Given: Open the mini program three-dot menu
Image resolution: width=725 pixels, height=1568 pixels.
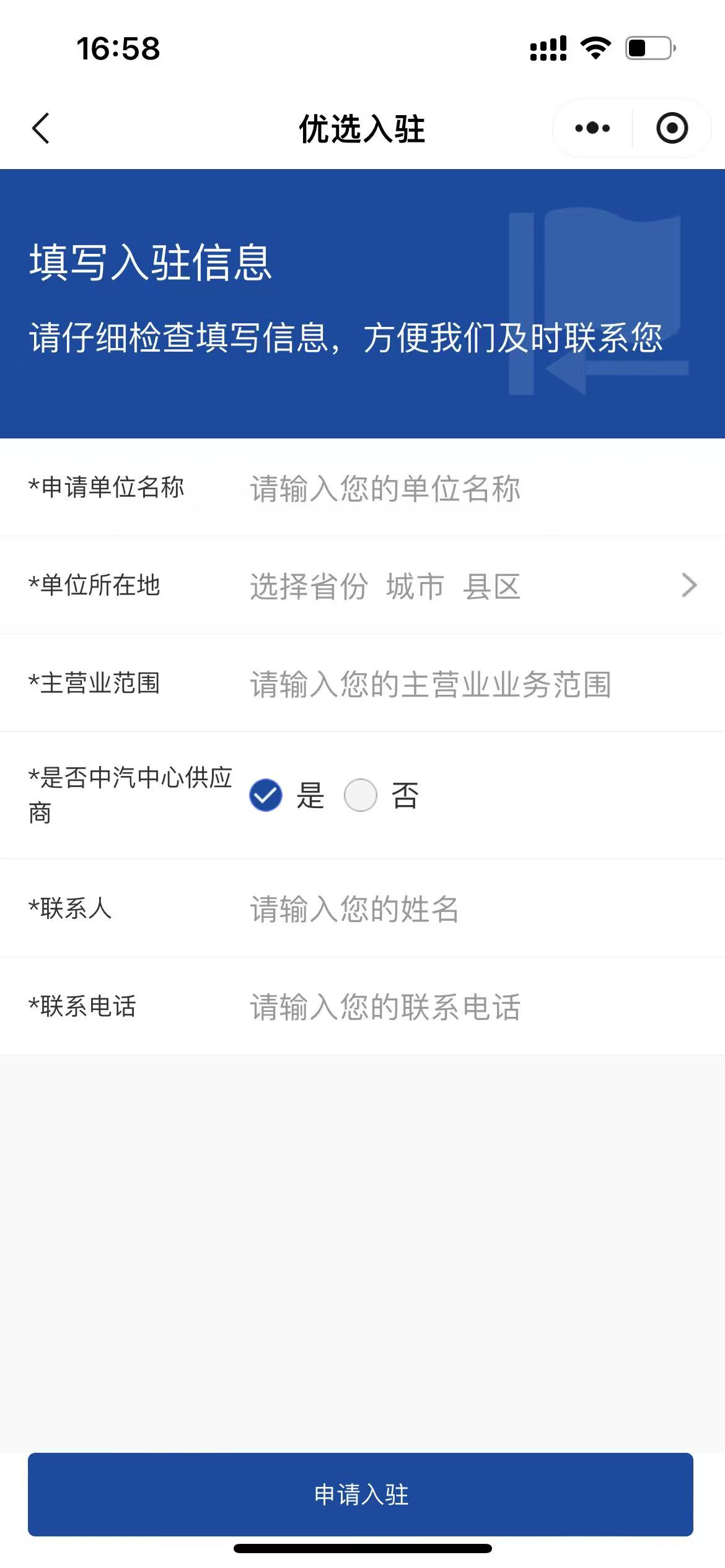Looking at the screenshot, I should pos(592,128).
